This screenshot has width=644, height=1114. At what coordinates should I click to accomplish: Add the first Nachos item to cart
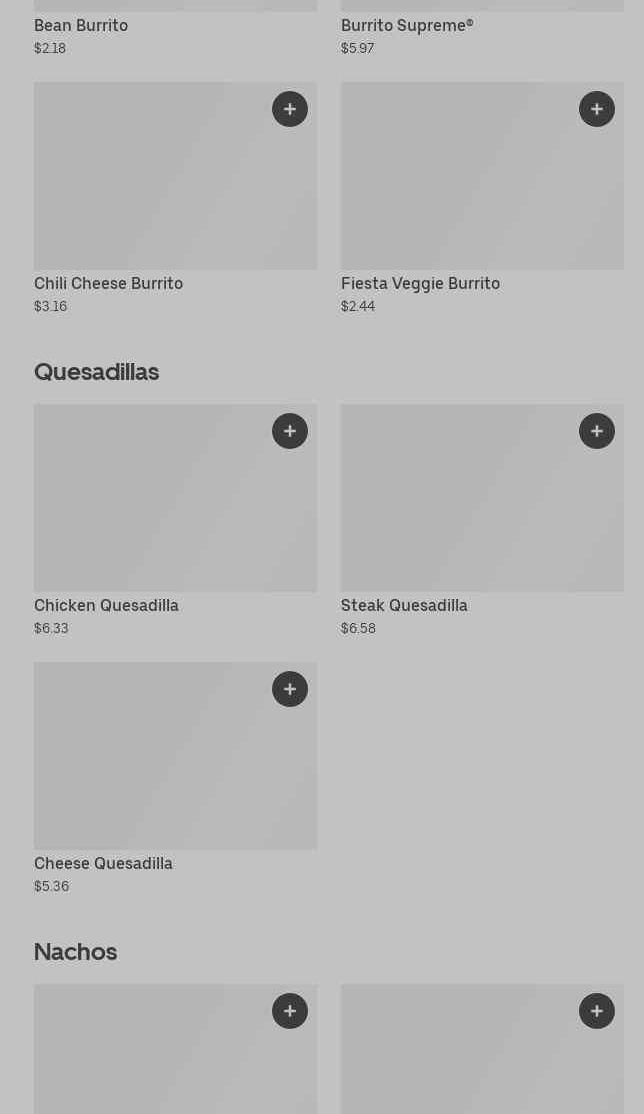tap(290, 1010)
